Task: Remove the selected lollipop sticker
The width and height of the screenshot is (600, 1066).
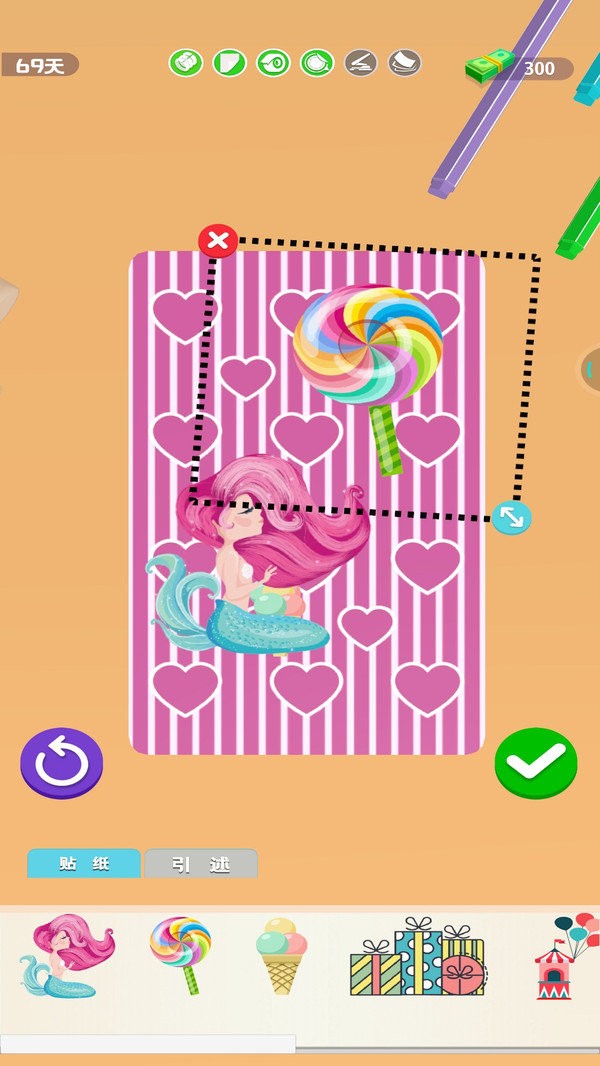Action: (x=218, y=241)
